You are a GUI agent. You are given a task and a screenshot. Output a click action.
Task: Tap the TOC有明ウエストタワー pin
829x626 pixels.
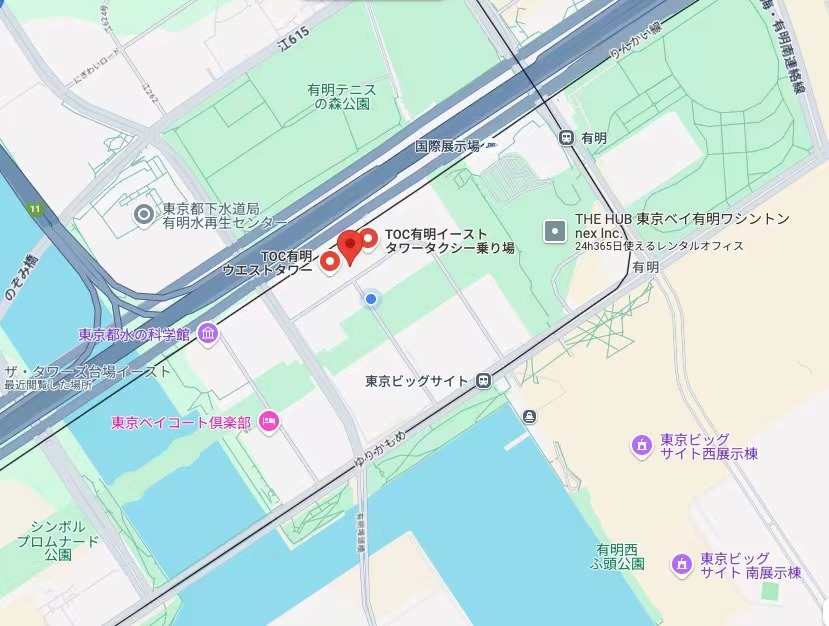coord(329,262)
